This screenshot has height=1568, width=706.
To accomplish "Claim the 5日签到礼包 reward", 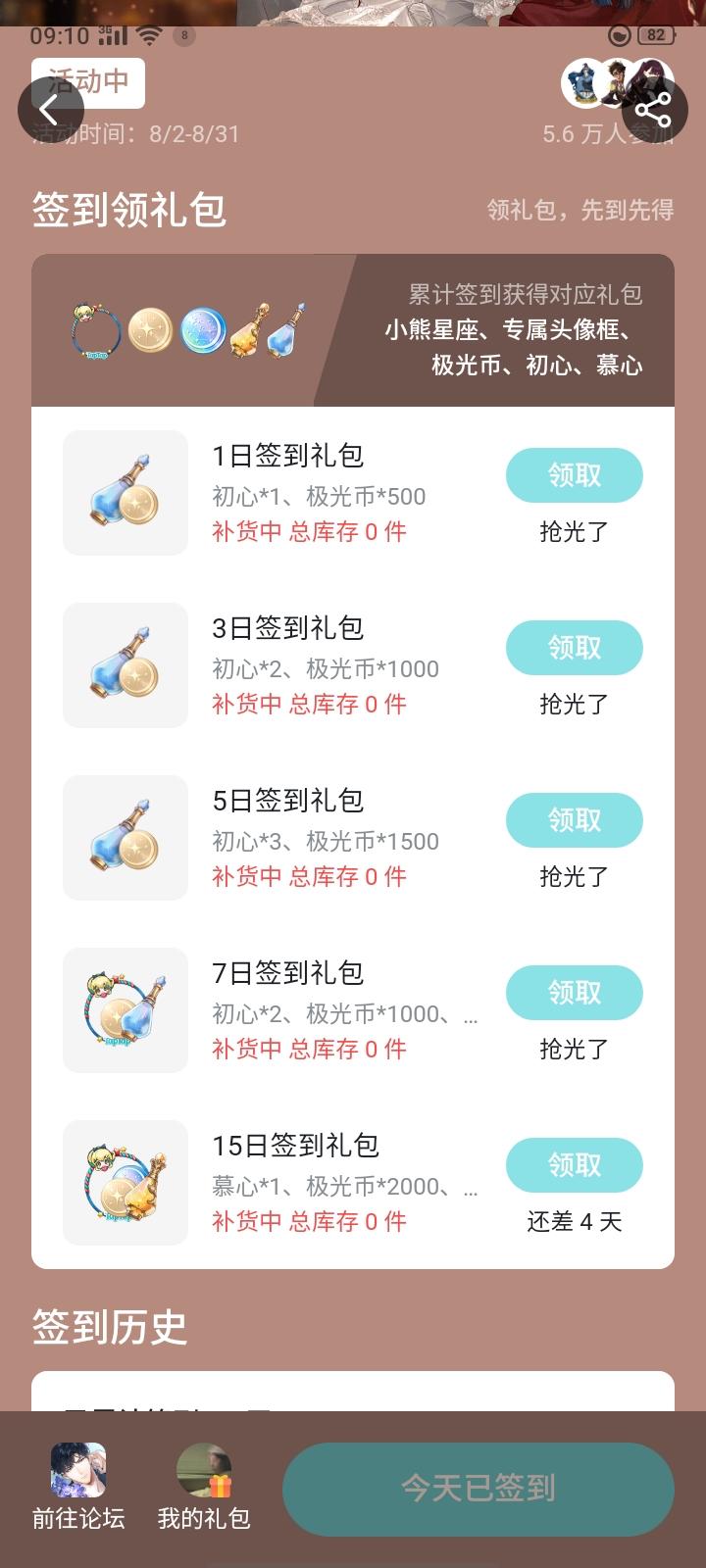I will (x=574, y=820).
